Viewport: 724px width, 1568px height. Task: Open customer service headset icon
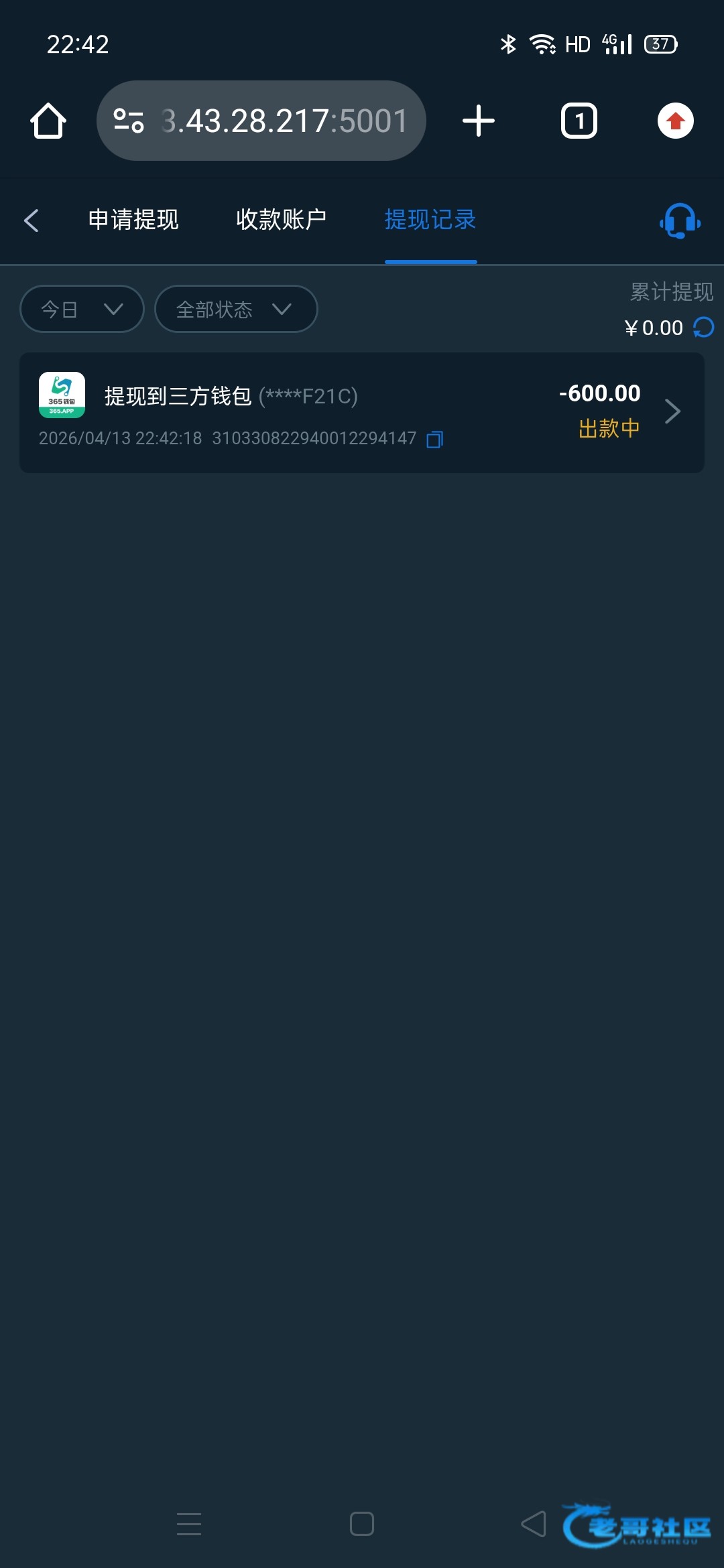click(680, 220)
